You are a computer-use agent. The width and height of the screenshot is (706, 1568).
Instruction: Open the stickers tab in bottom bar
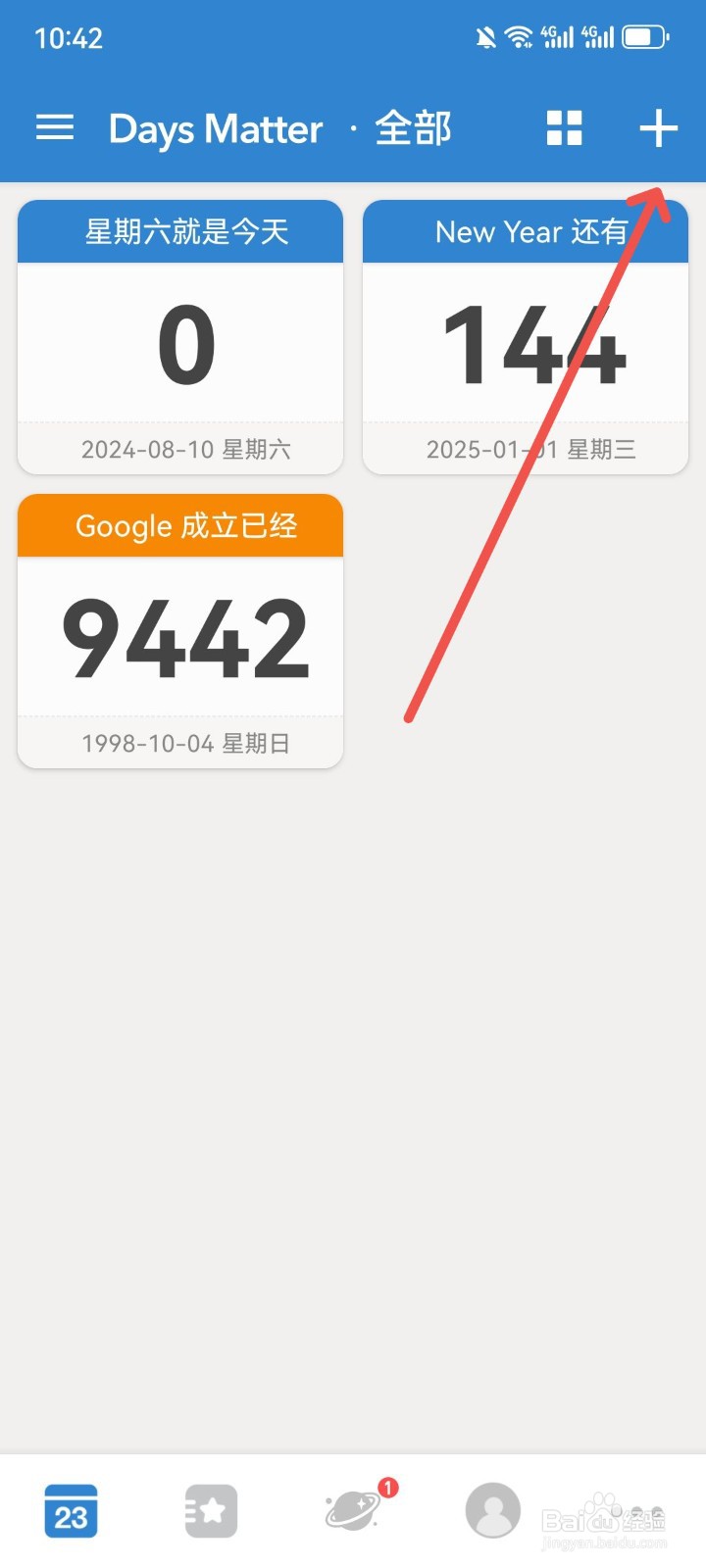click(209, 1511)
